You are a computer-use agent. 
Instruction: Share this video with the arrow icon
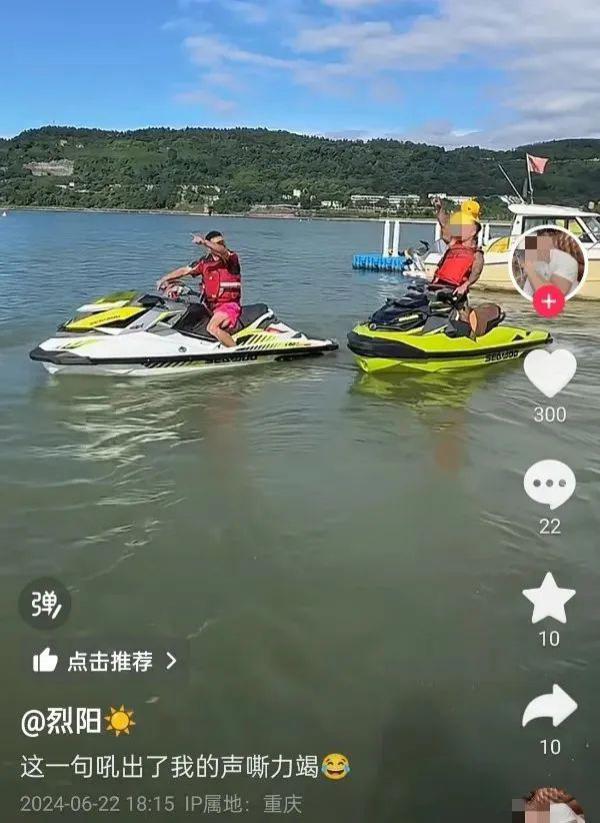[549, 707]
